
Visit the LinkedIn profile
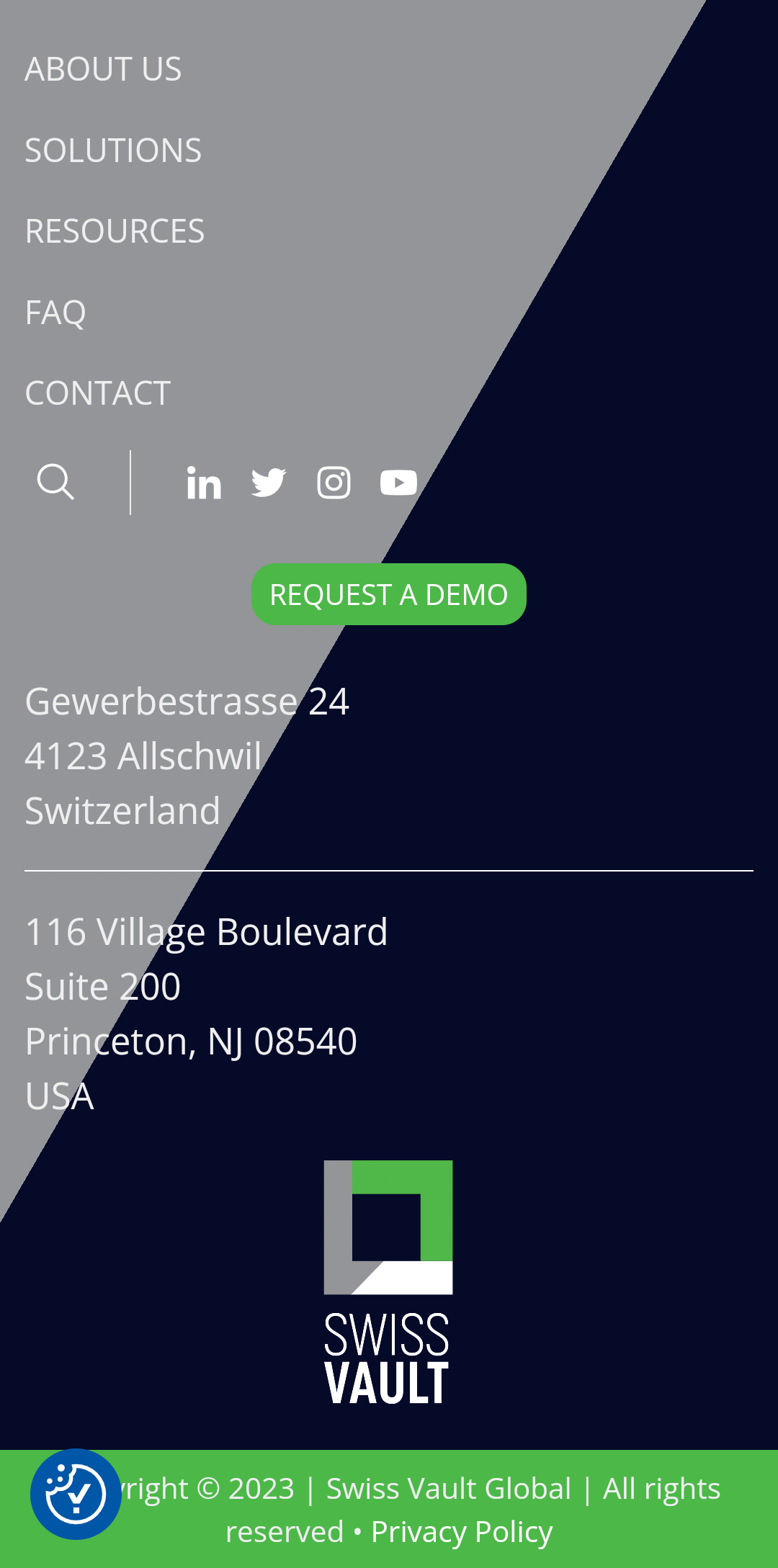point(204,483)
